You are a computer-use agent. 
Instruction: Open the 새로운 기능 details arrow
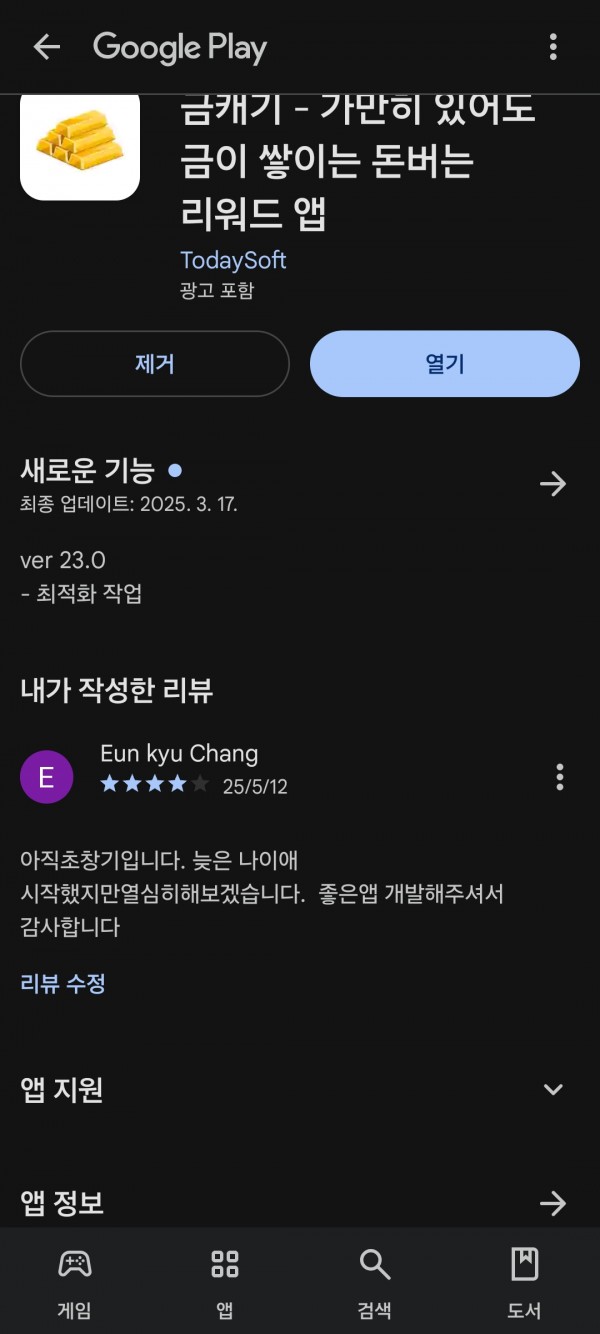(x=553, y=484)
